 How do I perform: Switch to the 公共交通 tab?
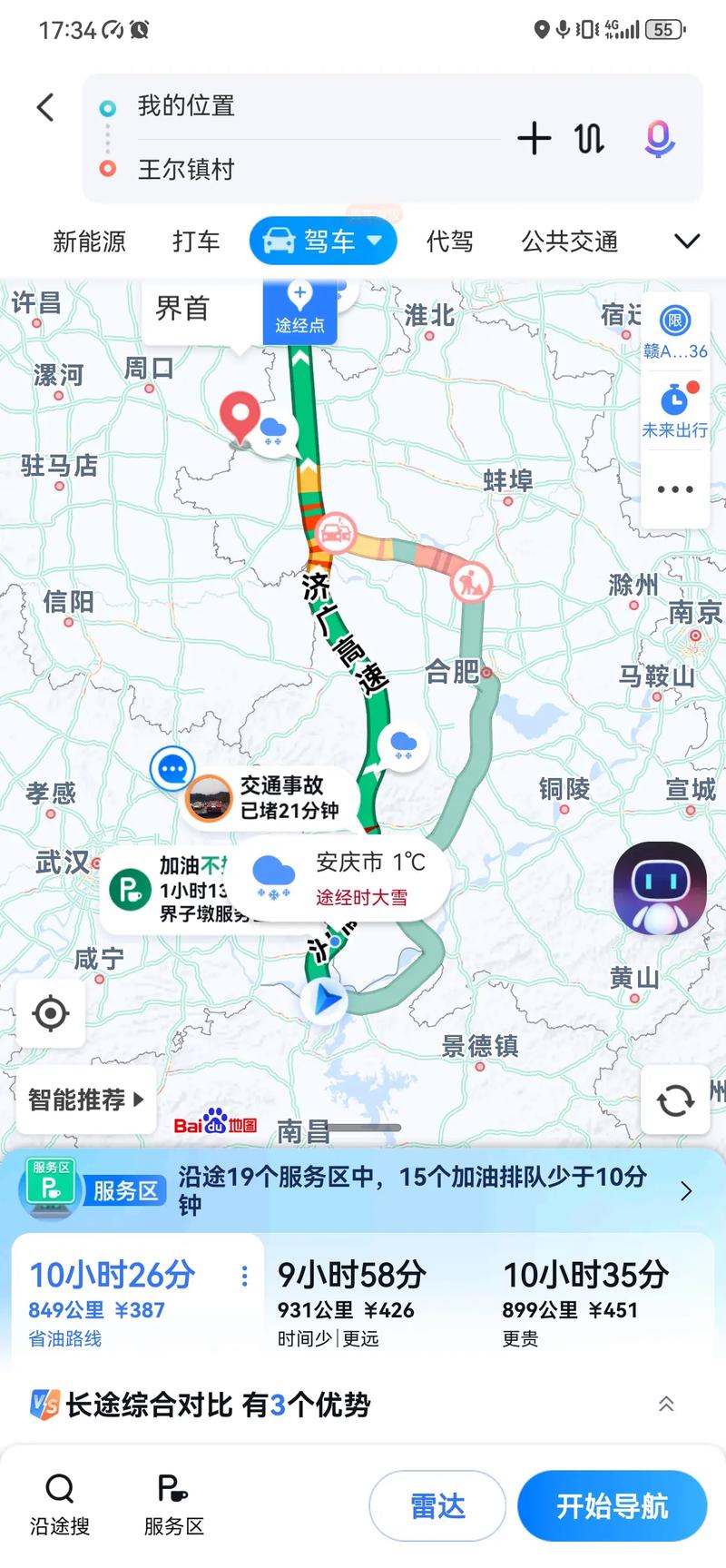[x=569, y=242]
